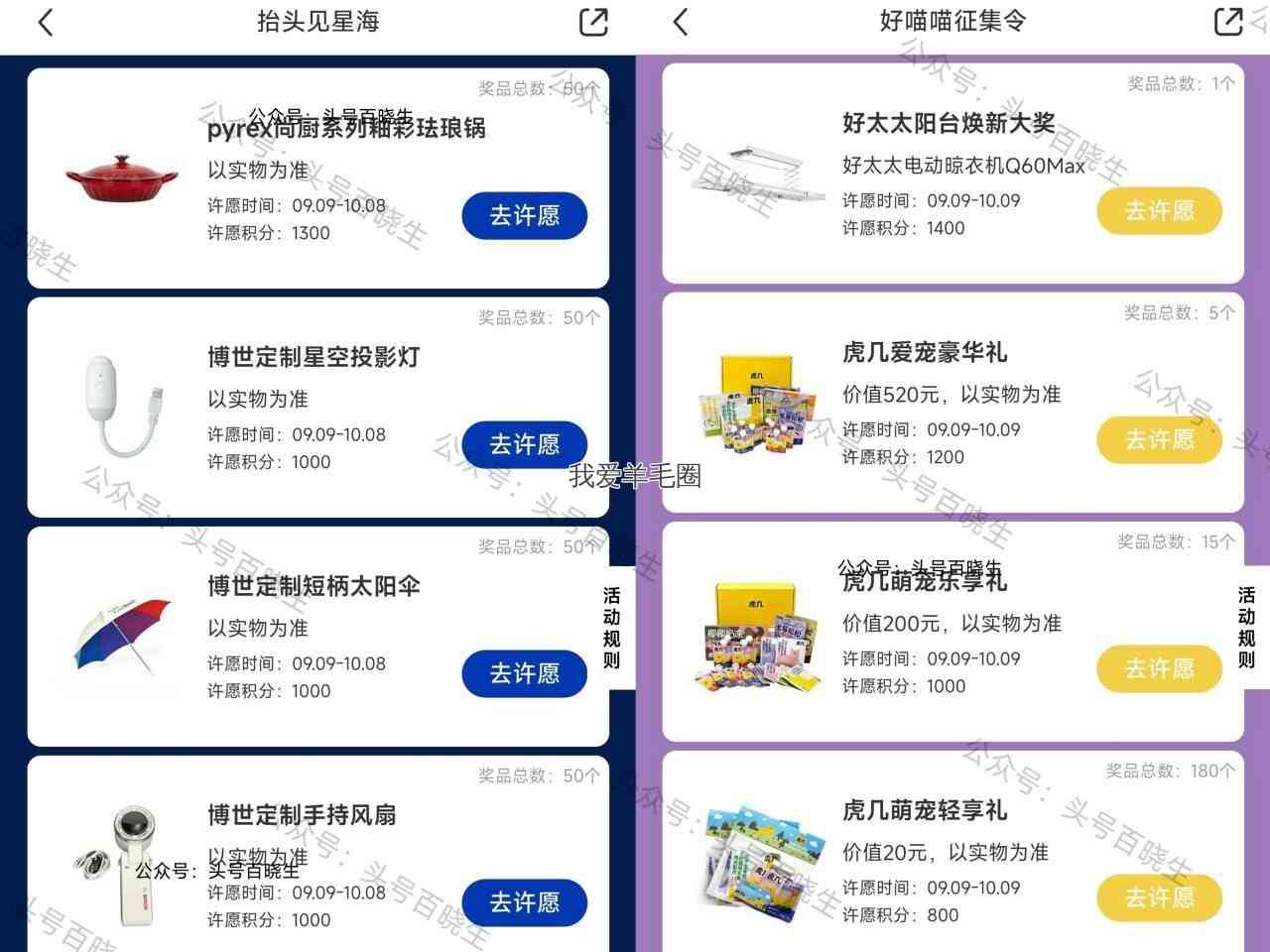Viewport: 1270px width, 952px height.
Task: Make a wish for 虎几爱宠豪华礼
Action: tap(1160, 439)
